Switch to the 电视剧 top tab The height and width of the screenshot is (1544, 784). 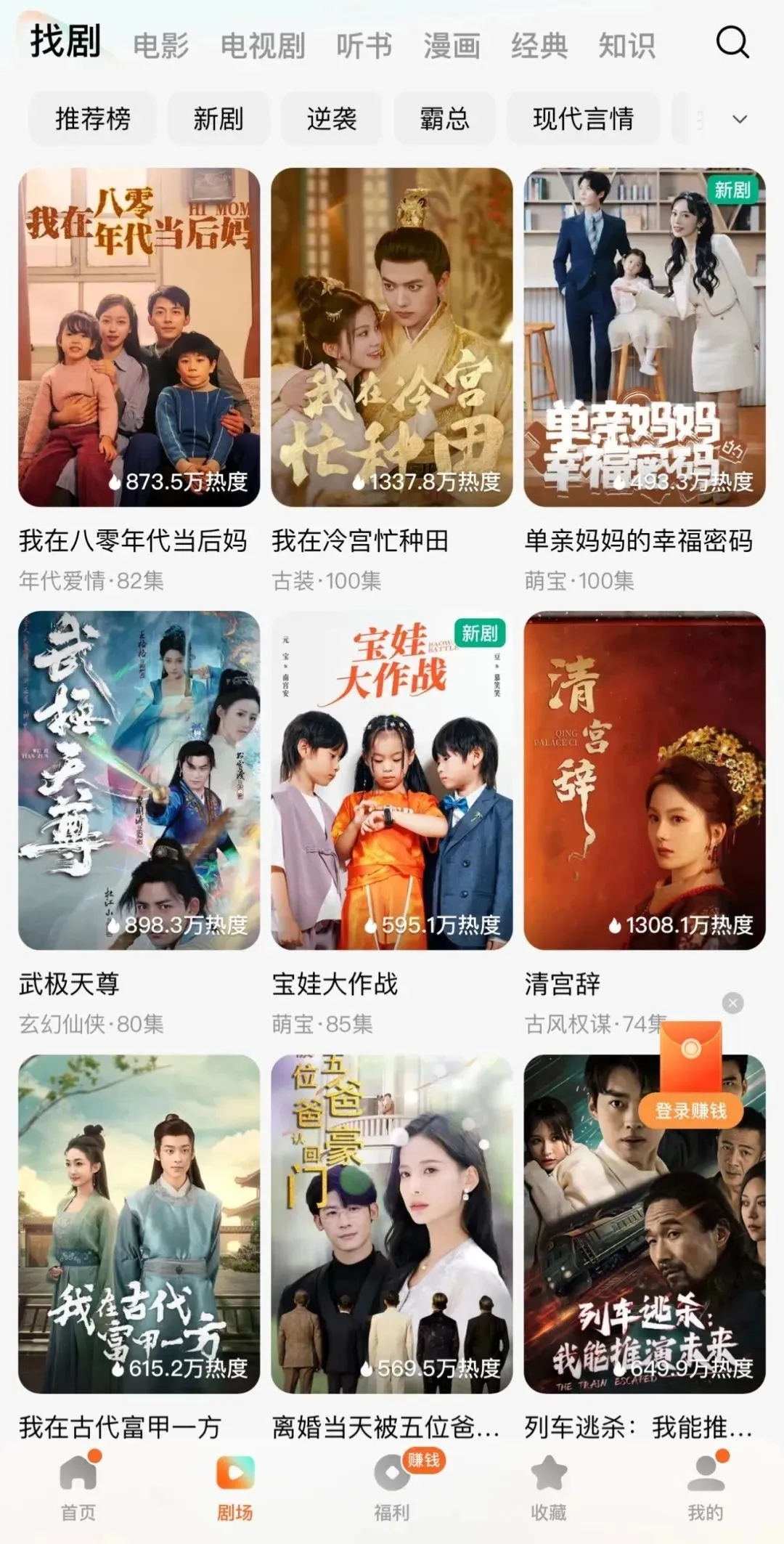coord(262,46)
